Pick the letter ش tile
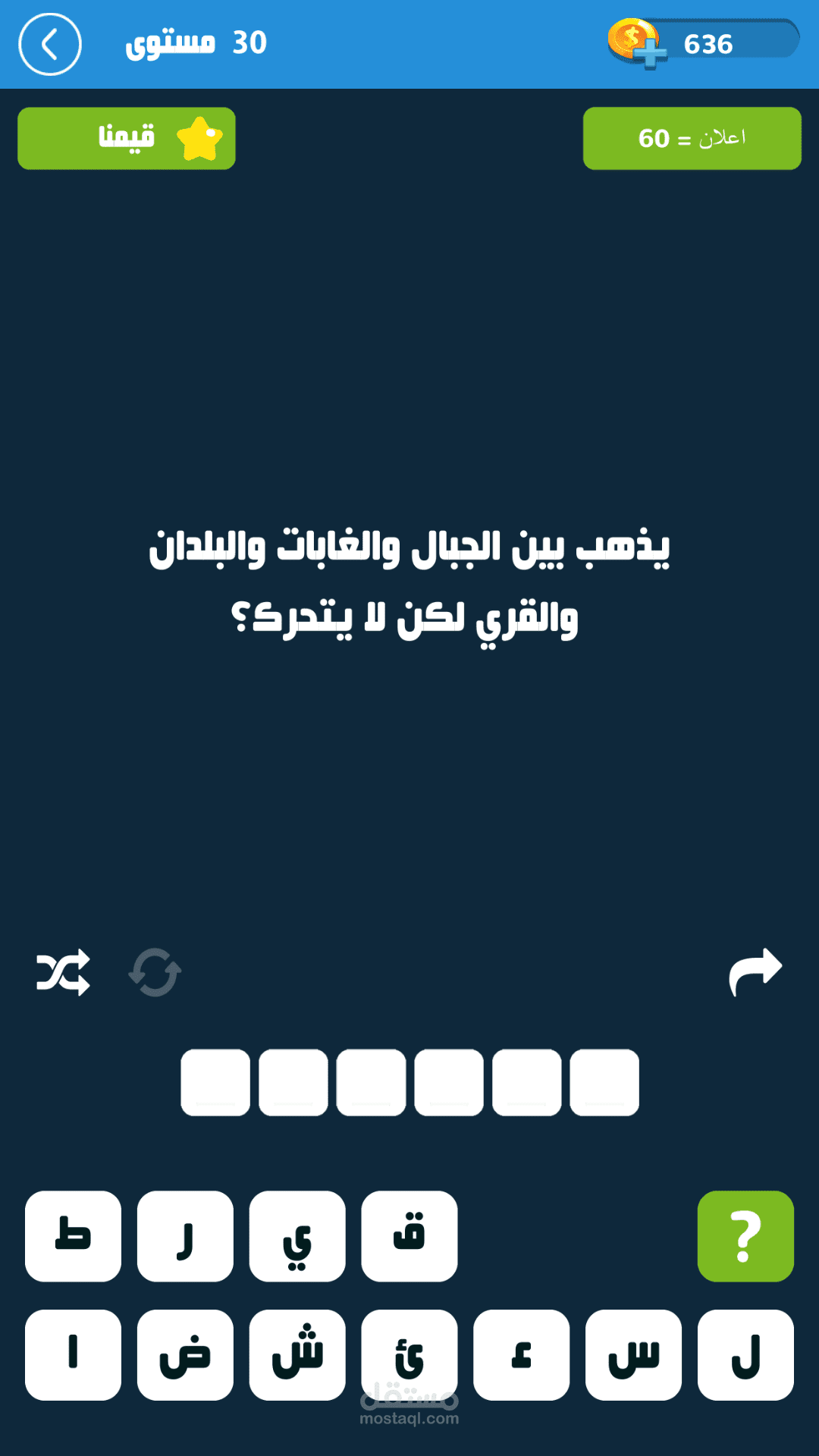The width and height of the screenshot is (819, 1456). (297, 1354)
